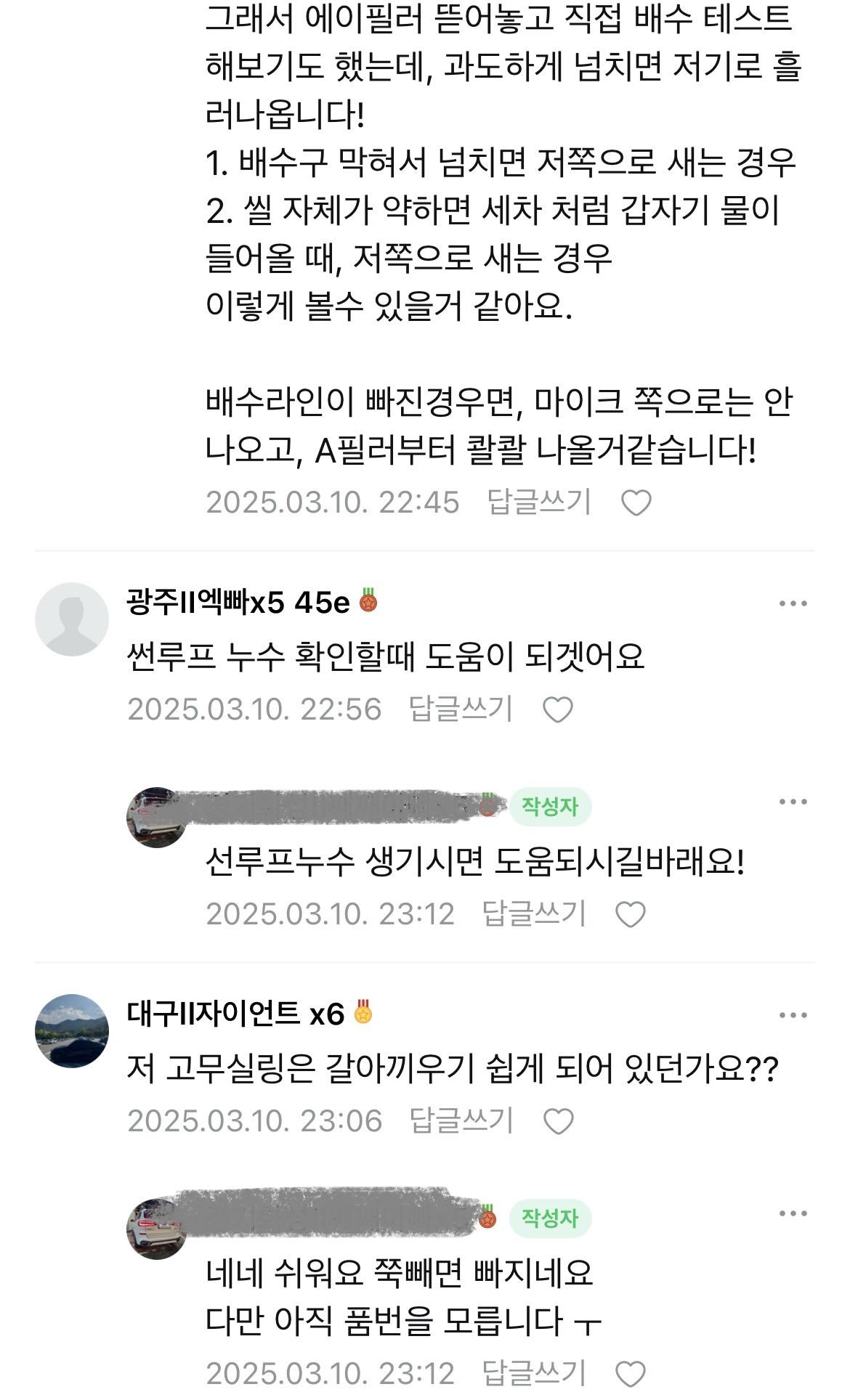This screenshot has width=850, height=1400.
Task: View 대구II자이언트 x6's profile by name
Action: [x=235, y=1014]
